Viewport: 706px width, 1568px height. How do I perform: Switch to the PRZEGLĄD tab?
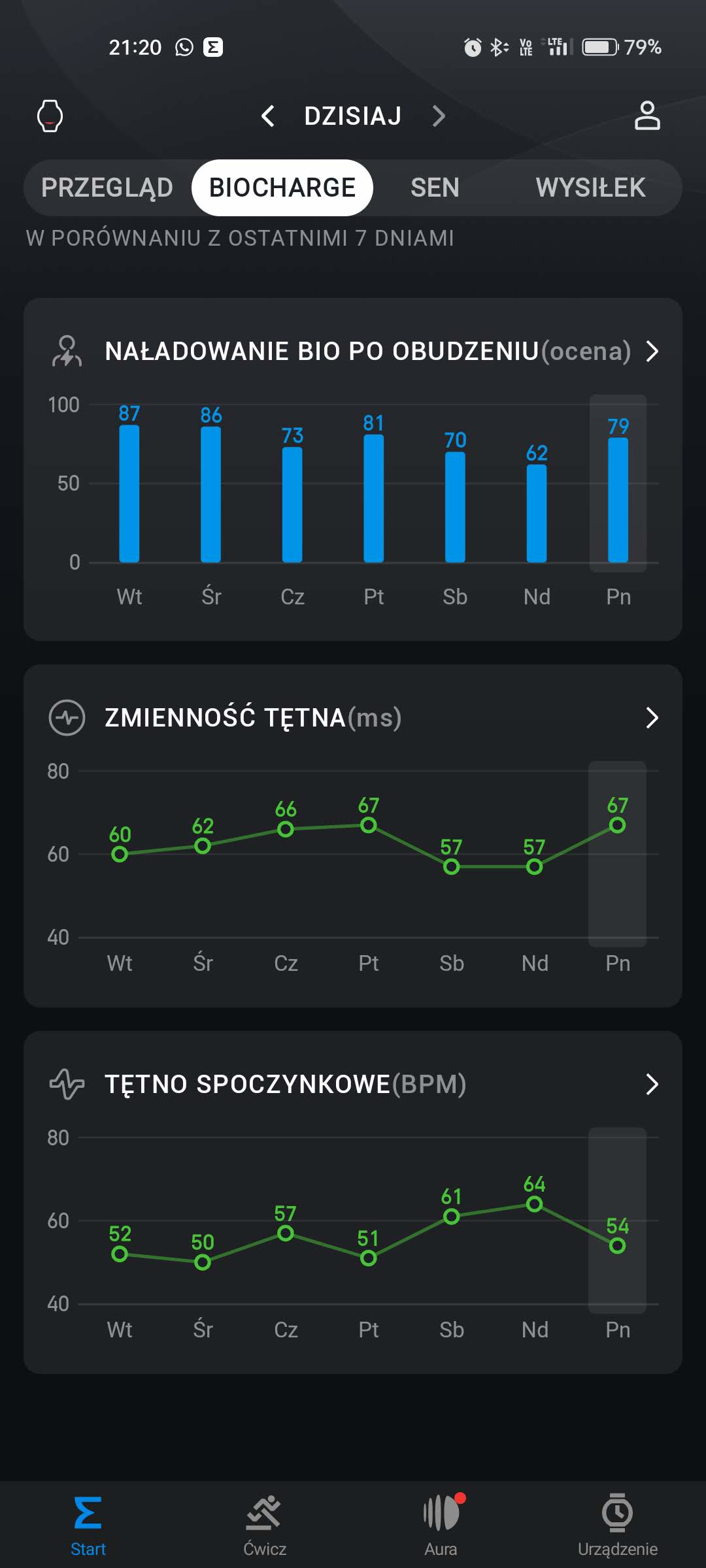click(107, 188)
